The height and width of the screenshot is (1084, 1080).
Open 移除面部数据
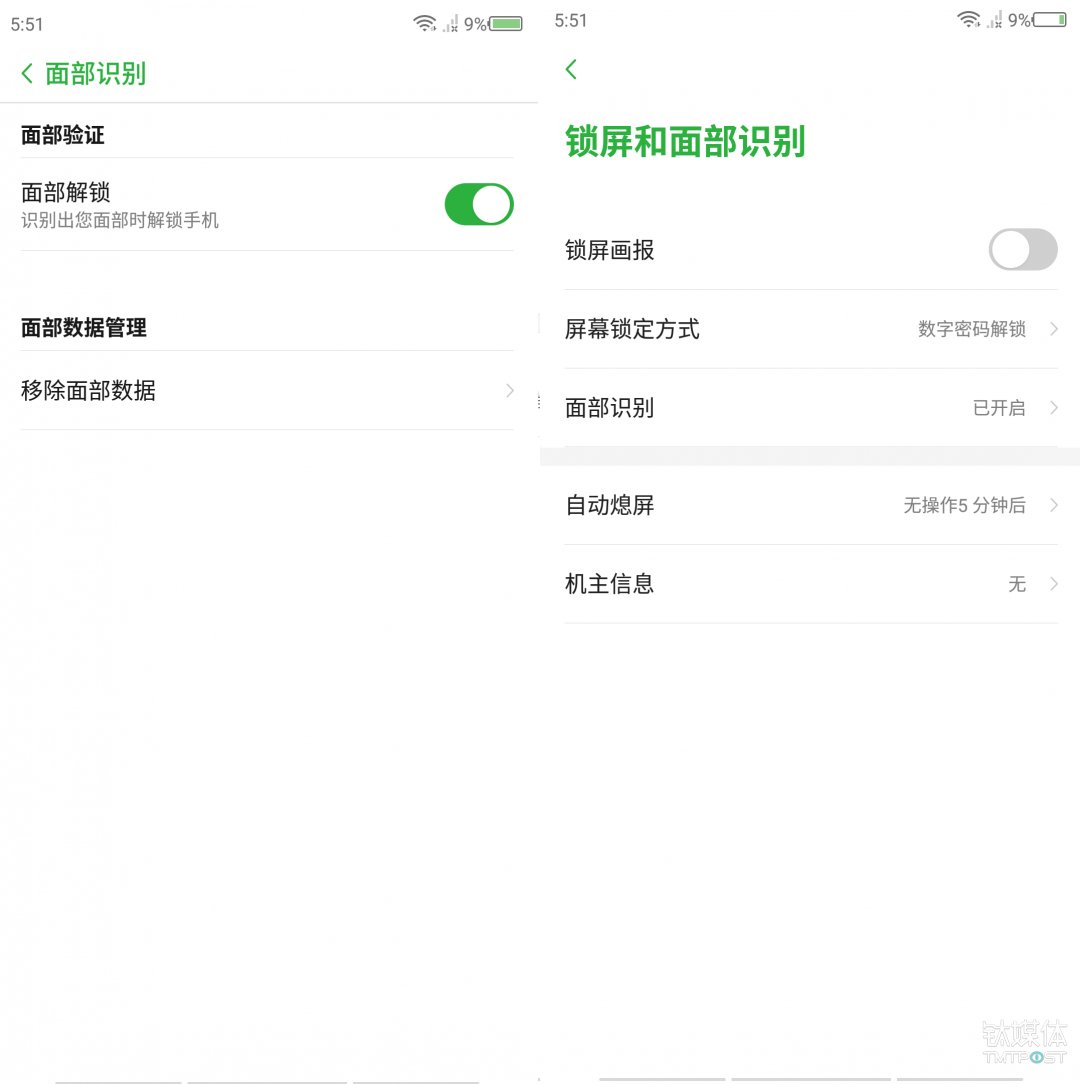(267, 391)
